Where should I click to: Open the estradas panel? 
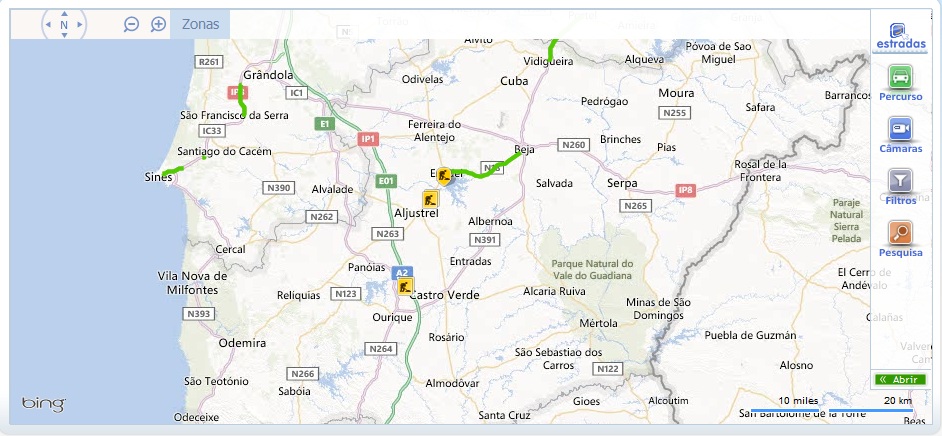pyautogui.click(x=900, y=36)
